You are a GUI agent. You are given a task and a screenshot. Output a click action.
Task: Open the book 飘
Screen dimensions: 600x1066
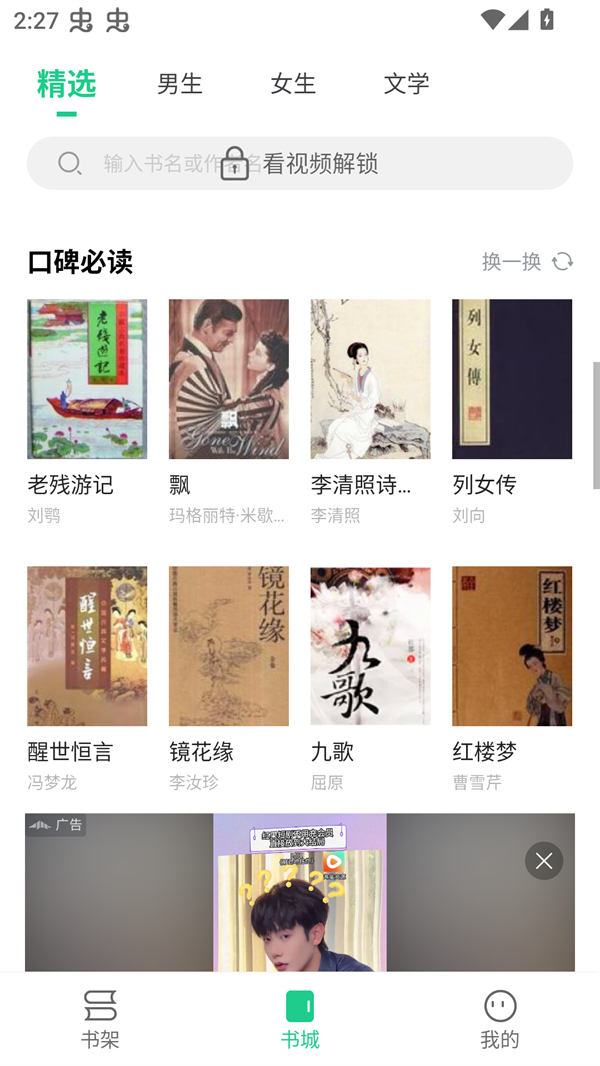click(x=228, y=379)
